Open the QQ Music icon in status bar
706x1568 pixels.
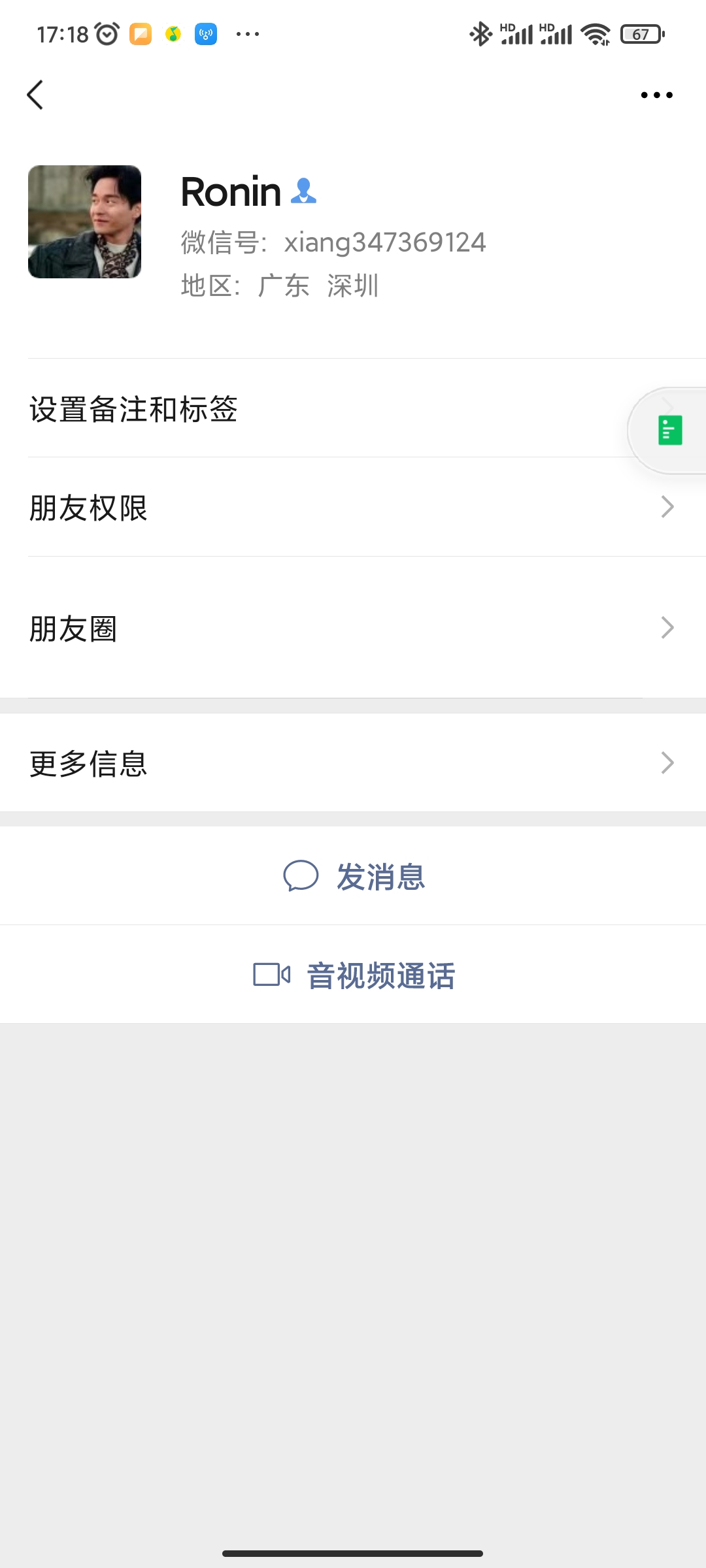pos(171,33)
